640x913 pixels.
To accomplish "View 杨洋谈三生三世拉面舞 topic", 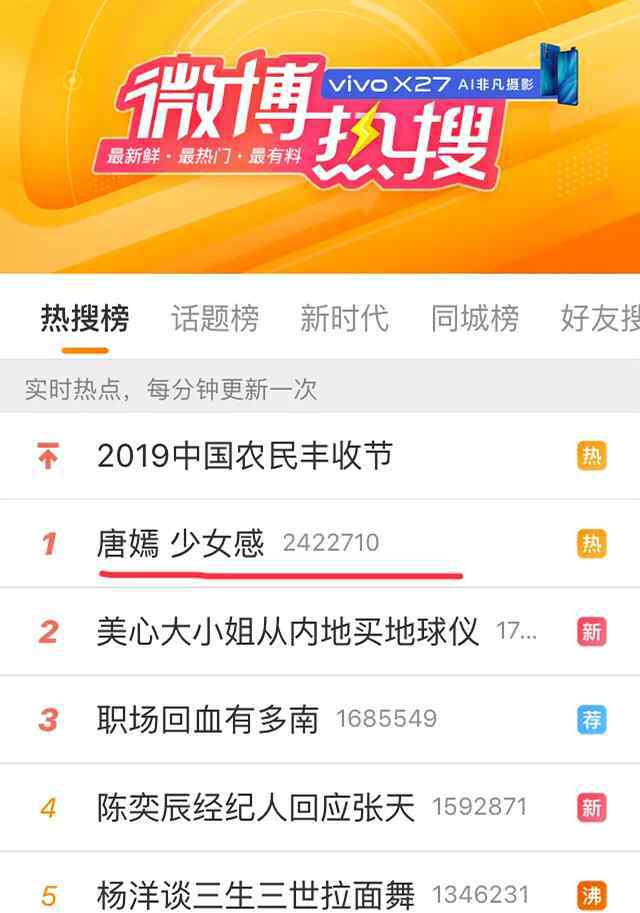I will pos(262,893).
